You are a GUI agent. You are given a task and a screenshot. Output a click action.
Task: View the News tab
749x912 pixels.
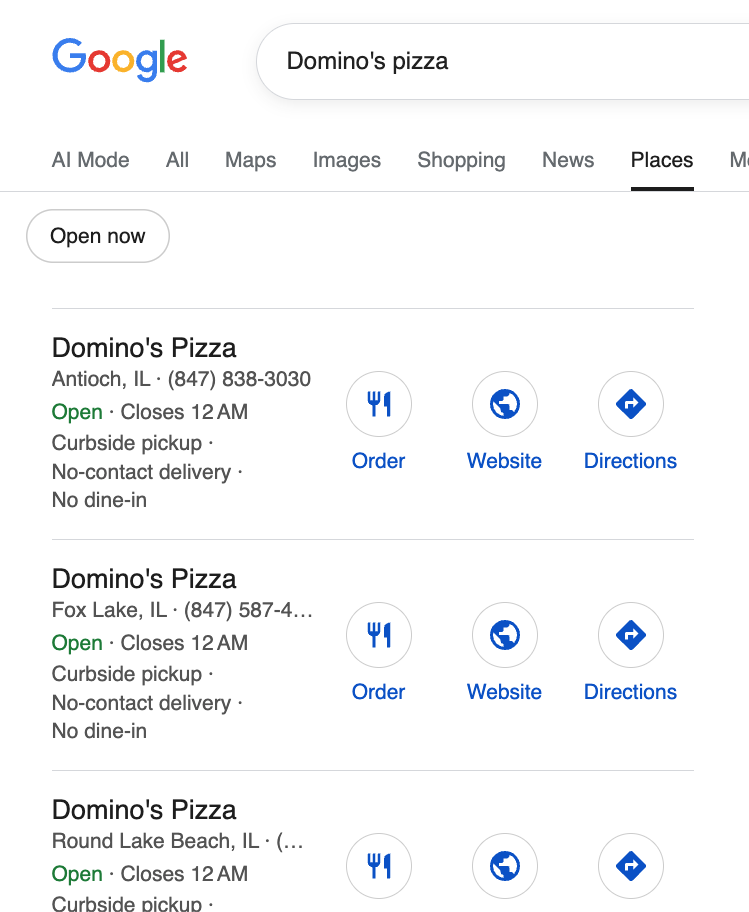point(567,160)
